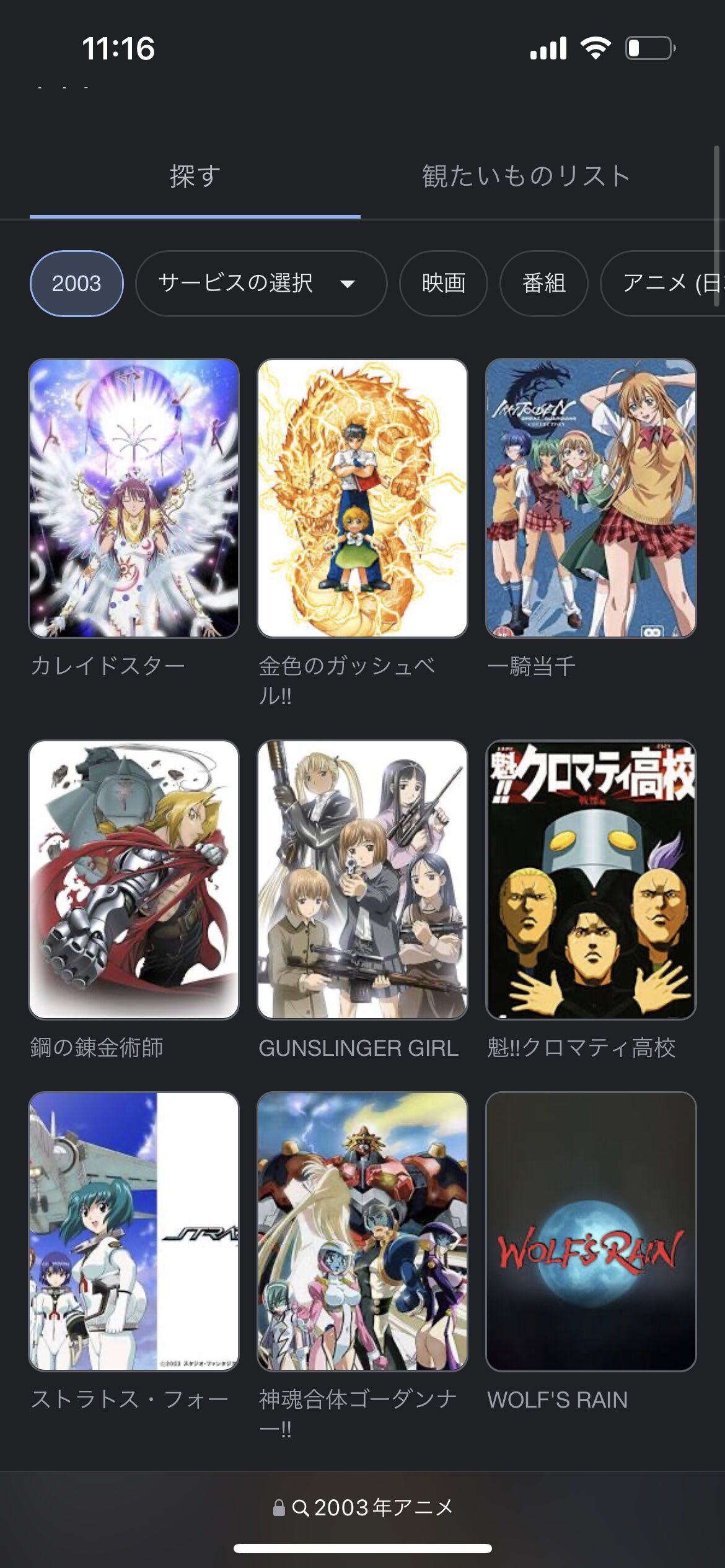Open 神魂合体ゴーダンナー!! card
The image size is (725, 1568).
362,1231
